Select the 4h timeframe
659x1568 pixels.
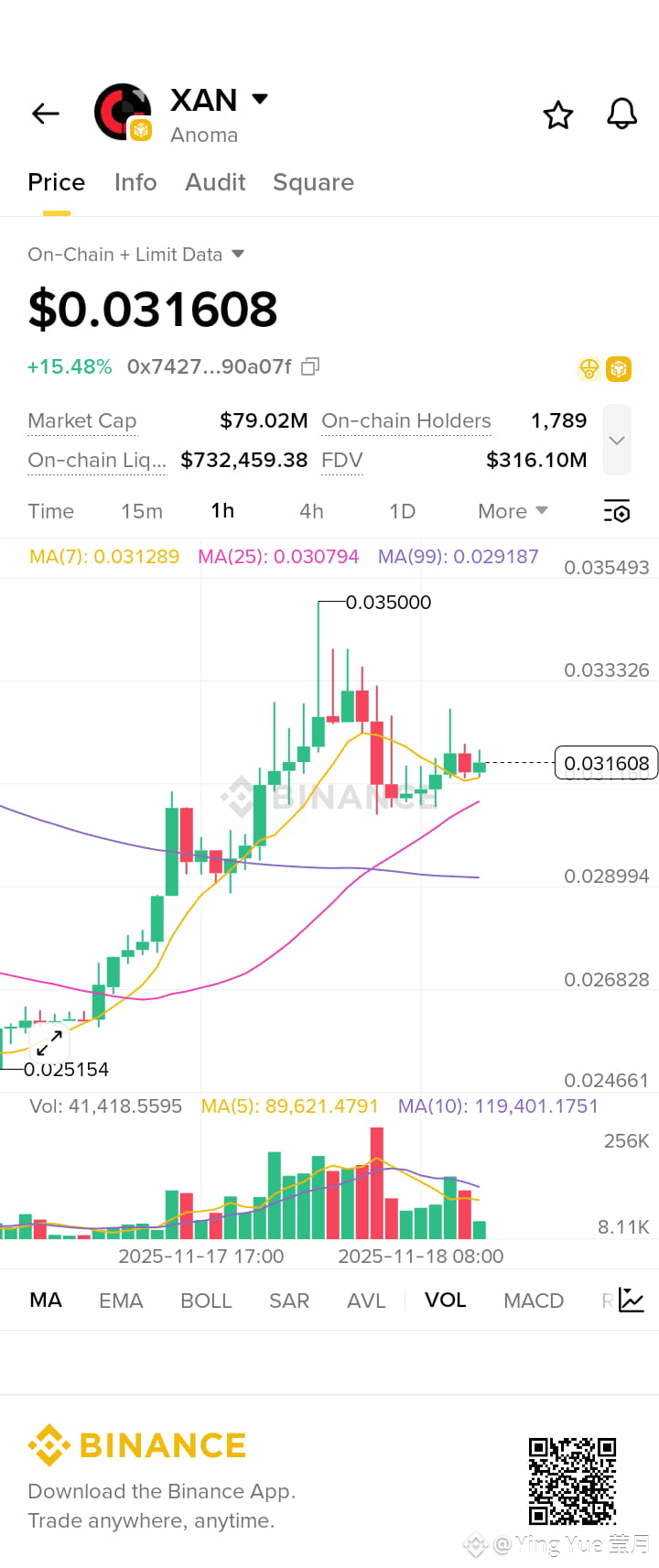point(310,511)
